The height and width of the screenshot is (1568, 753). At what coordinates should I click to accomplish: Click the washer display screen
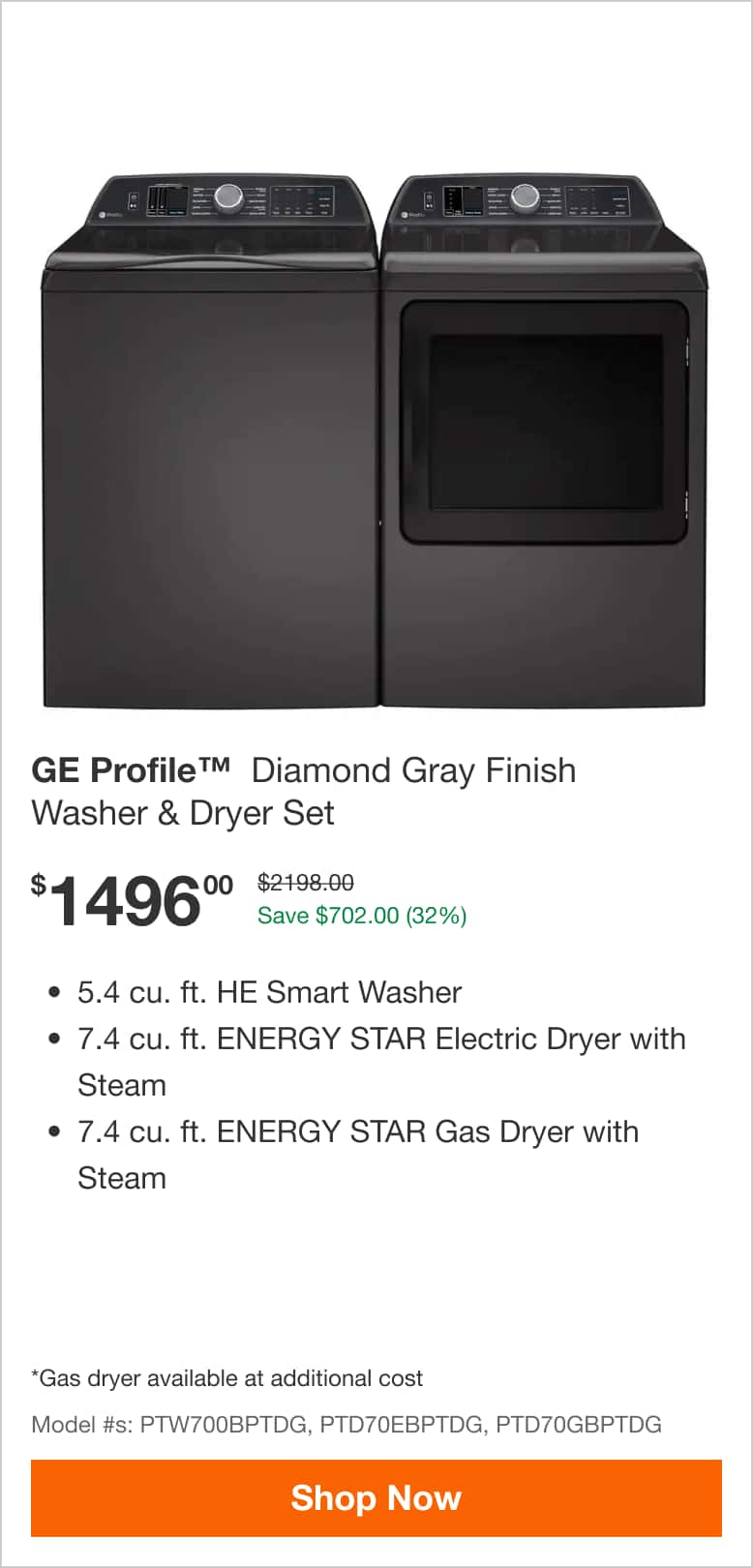(x=166, y=199)
